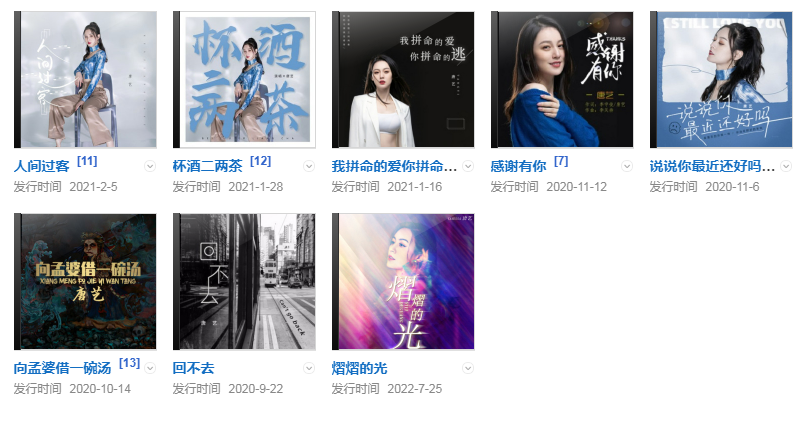Expand the arrow next to 回不去
This screenshot has width=799, height=424.
coord(309,368)
